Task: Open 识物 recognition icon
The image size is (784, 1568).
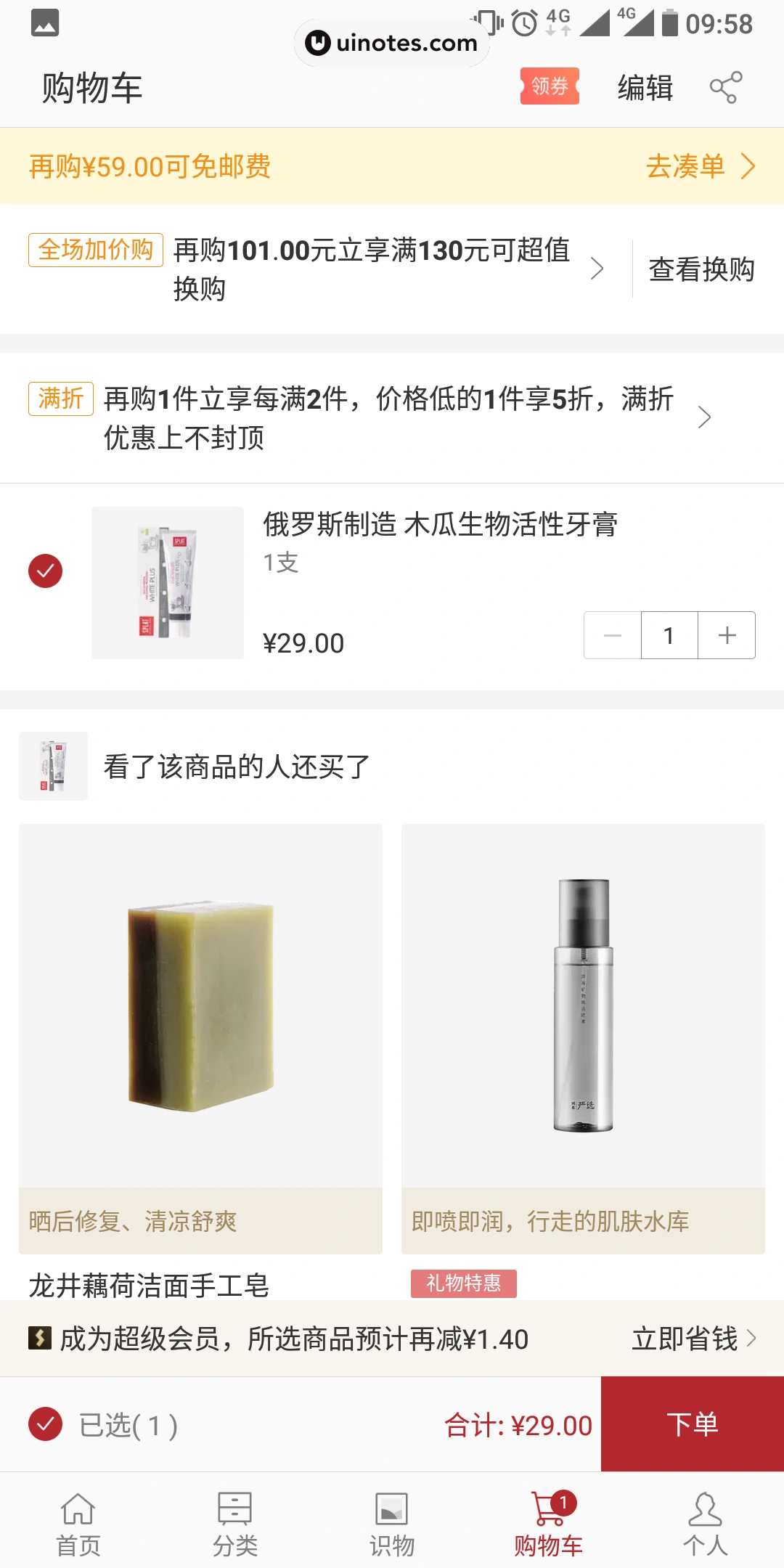Action: click(391, 1514)
